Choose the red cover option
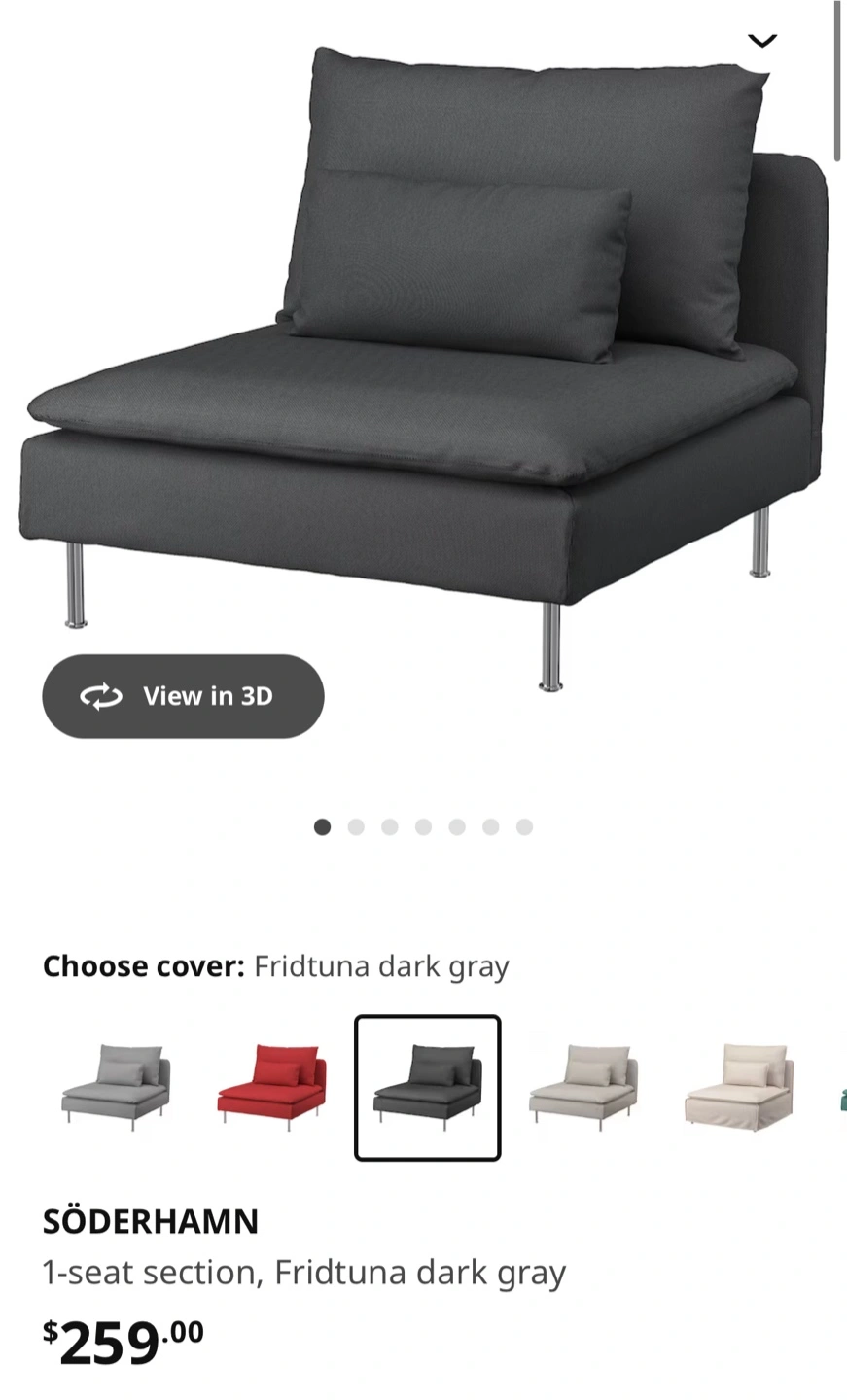This screenshot has height=1400, width=847. coord(272,1087)
